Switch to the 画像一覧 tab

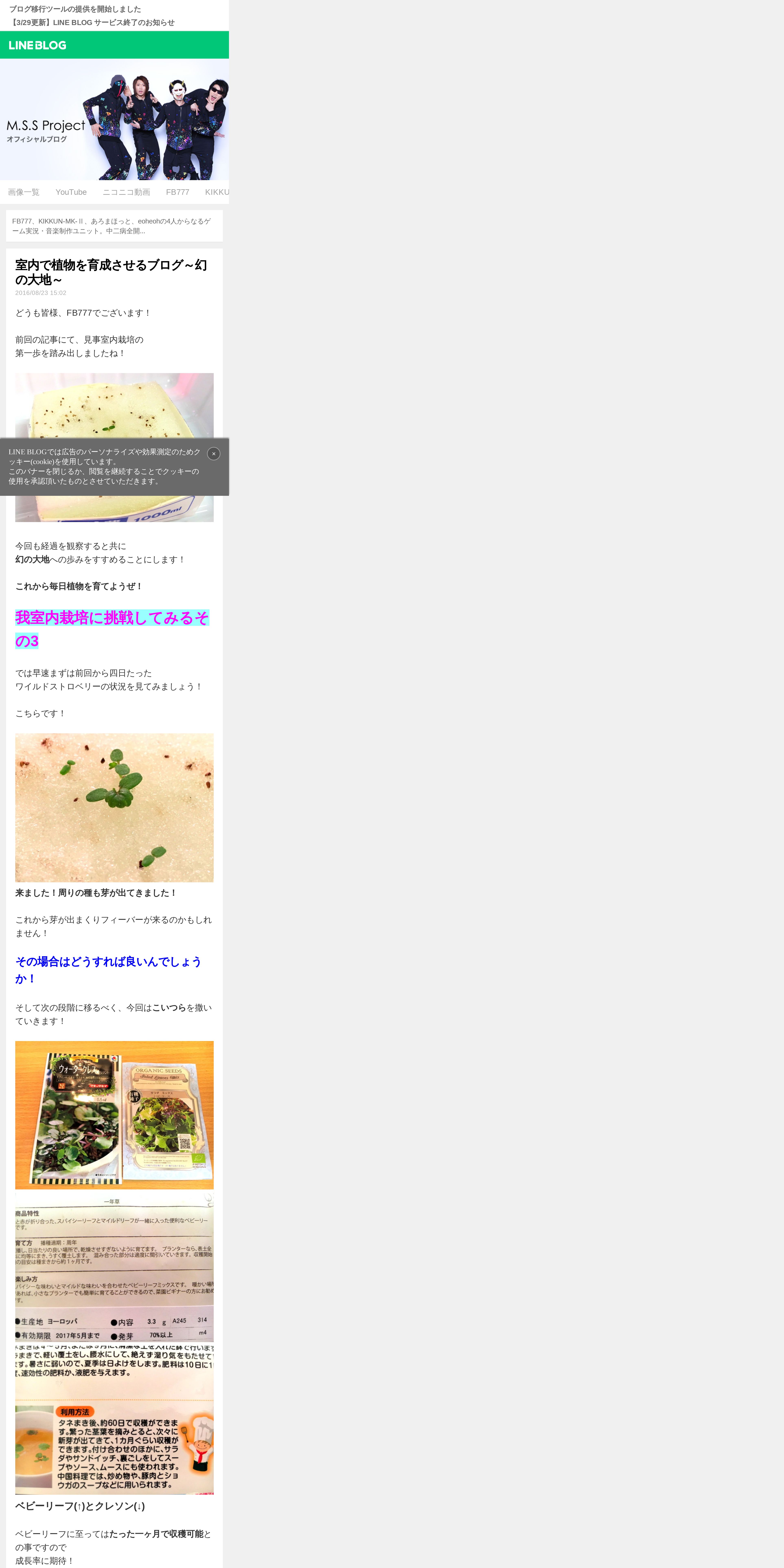(24, 192)
